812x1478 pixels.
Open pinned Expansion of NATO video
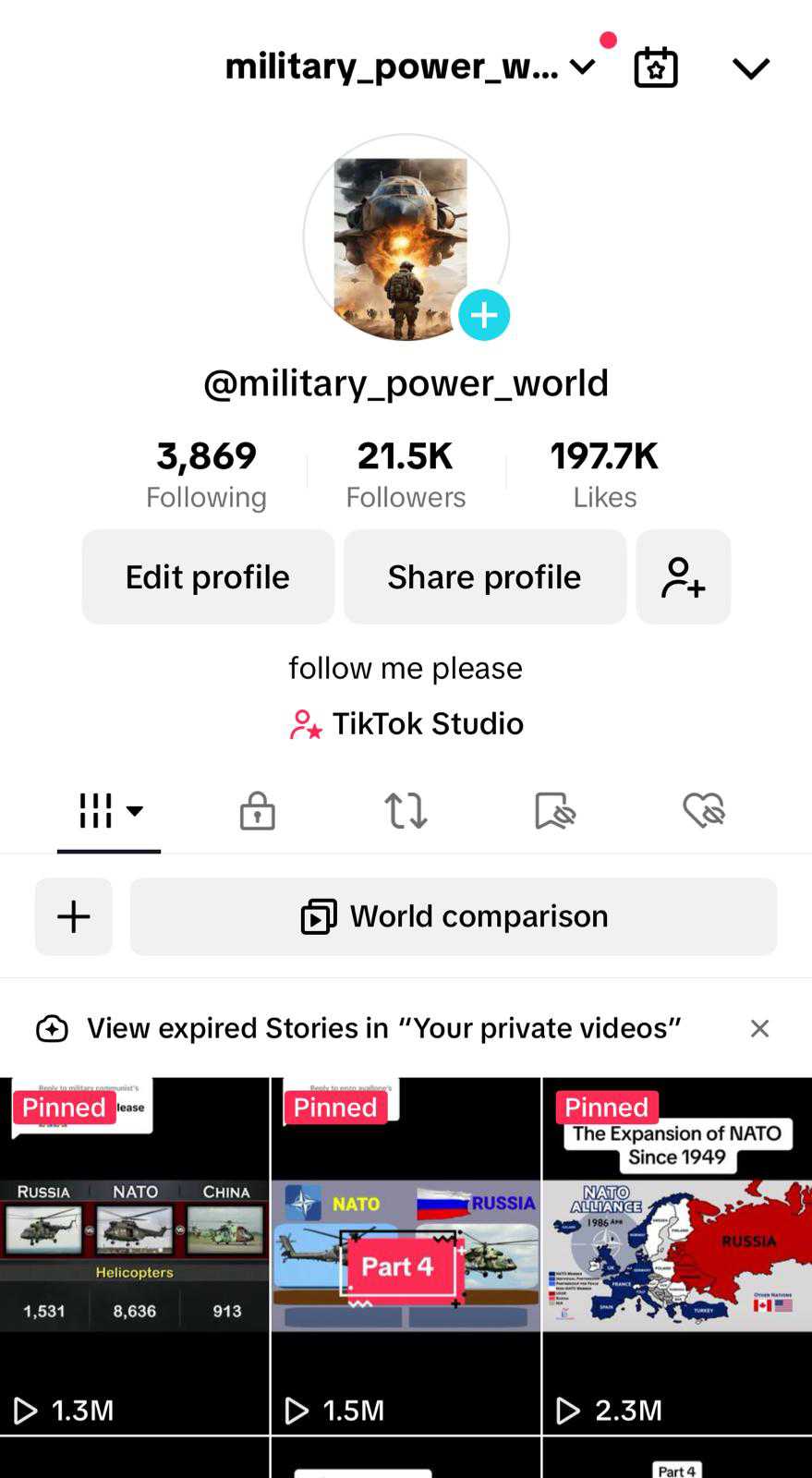click(677, 1255)
